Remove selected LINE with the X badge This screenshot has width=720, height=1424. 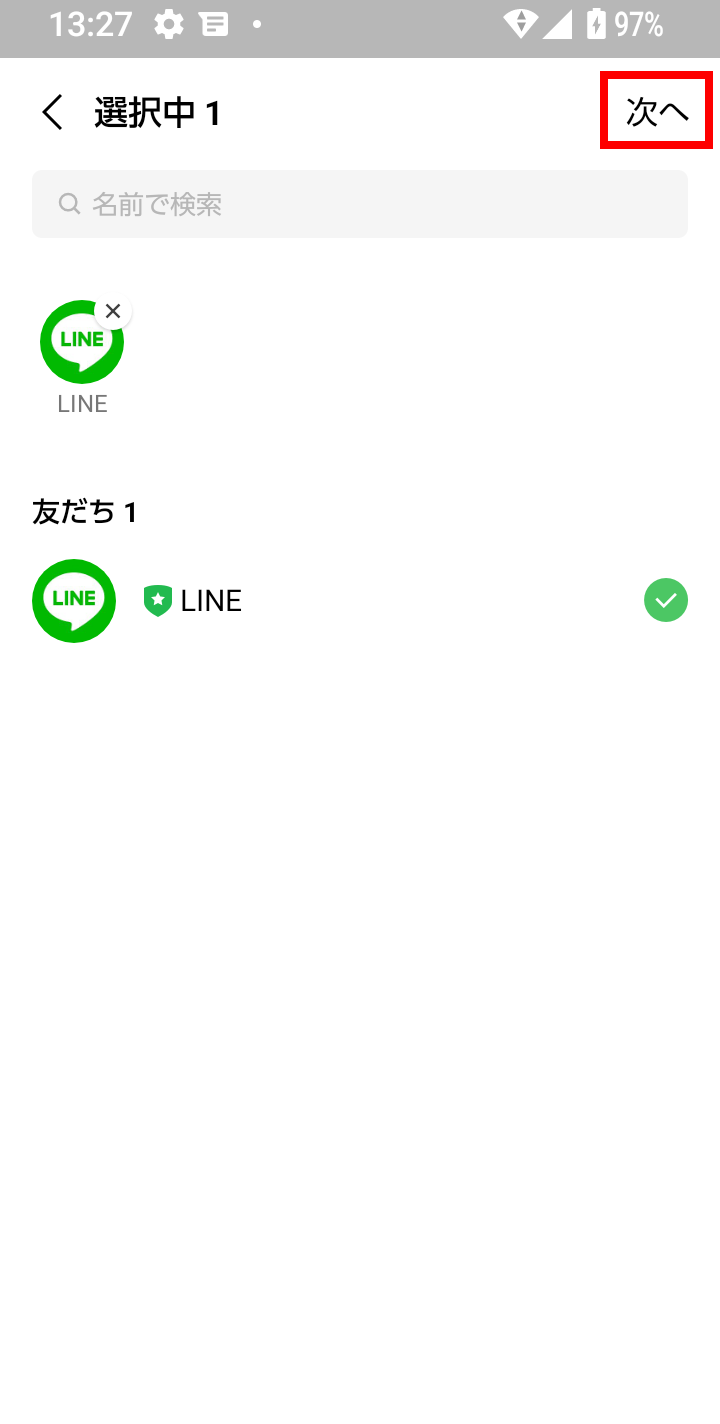[113, 311]
